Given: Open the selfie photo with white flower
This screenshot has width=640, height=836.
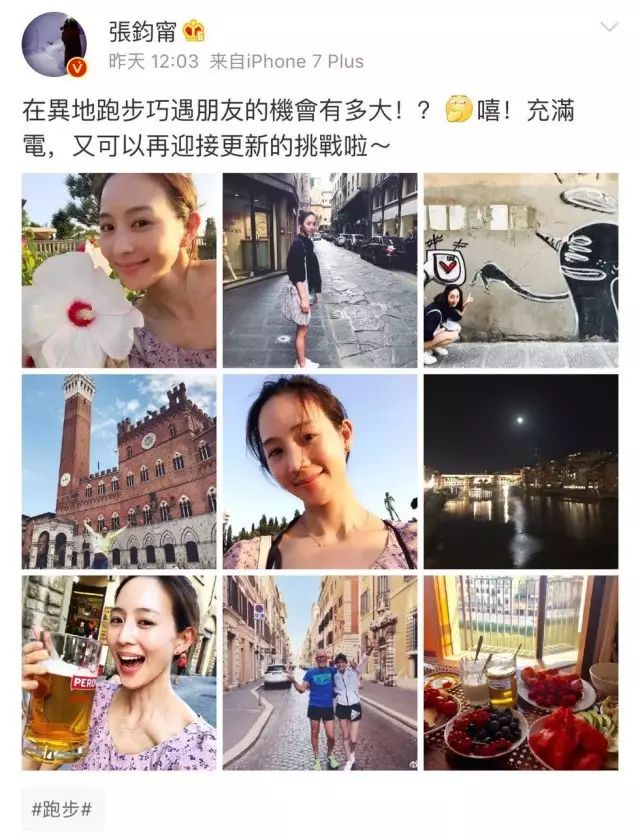Looking at the screenshot, I should [119, 270].
